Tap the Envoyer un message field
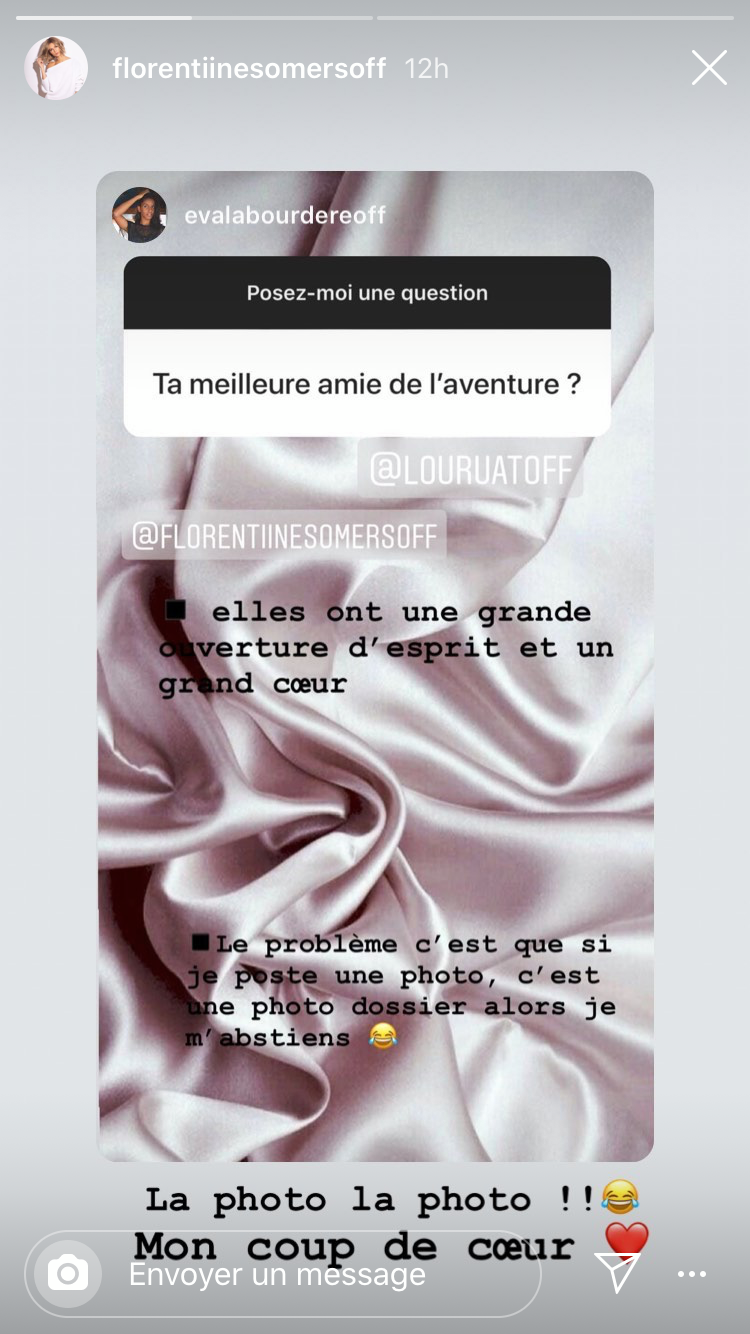 coord(300,1274)
